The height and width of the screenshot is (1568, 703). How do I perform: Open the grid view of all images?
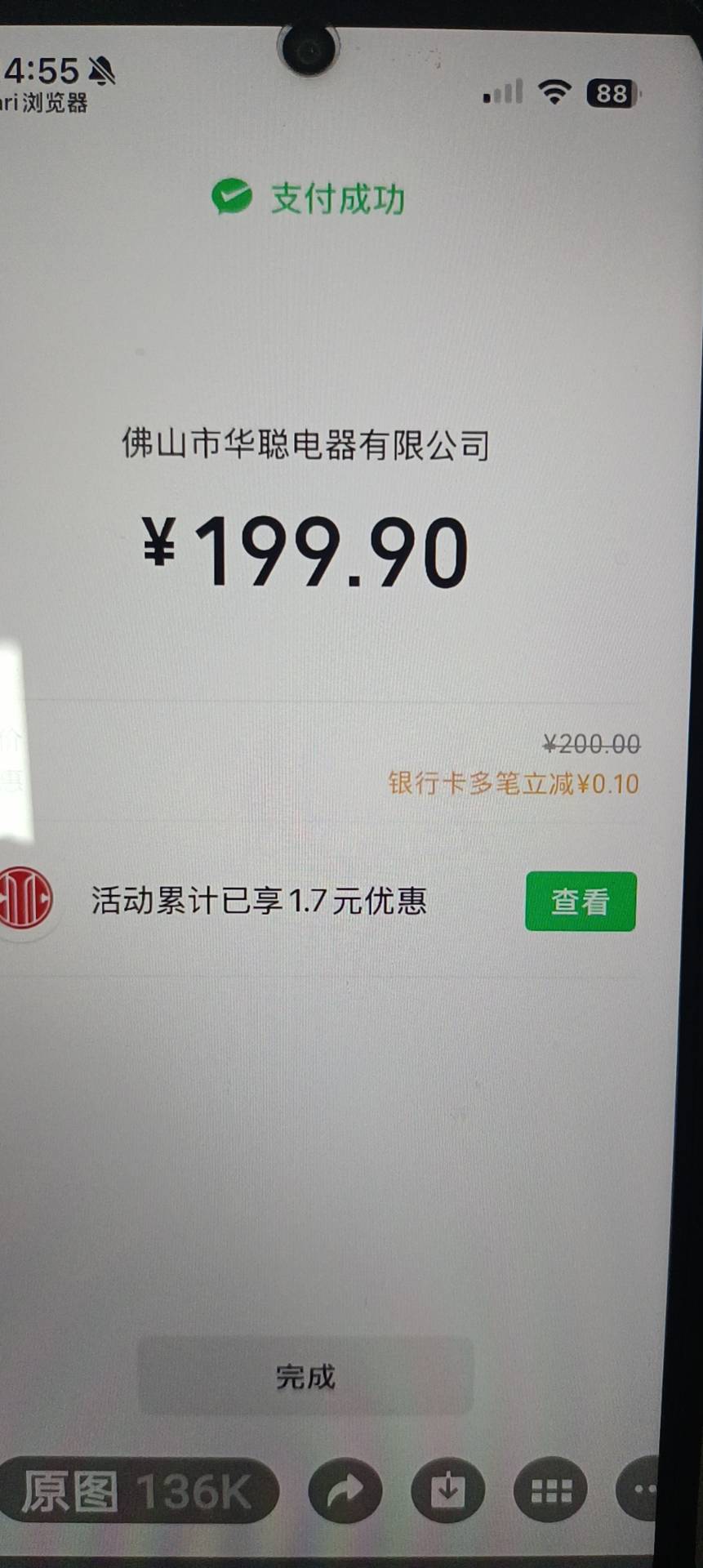[551, 1491]
